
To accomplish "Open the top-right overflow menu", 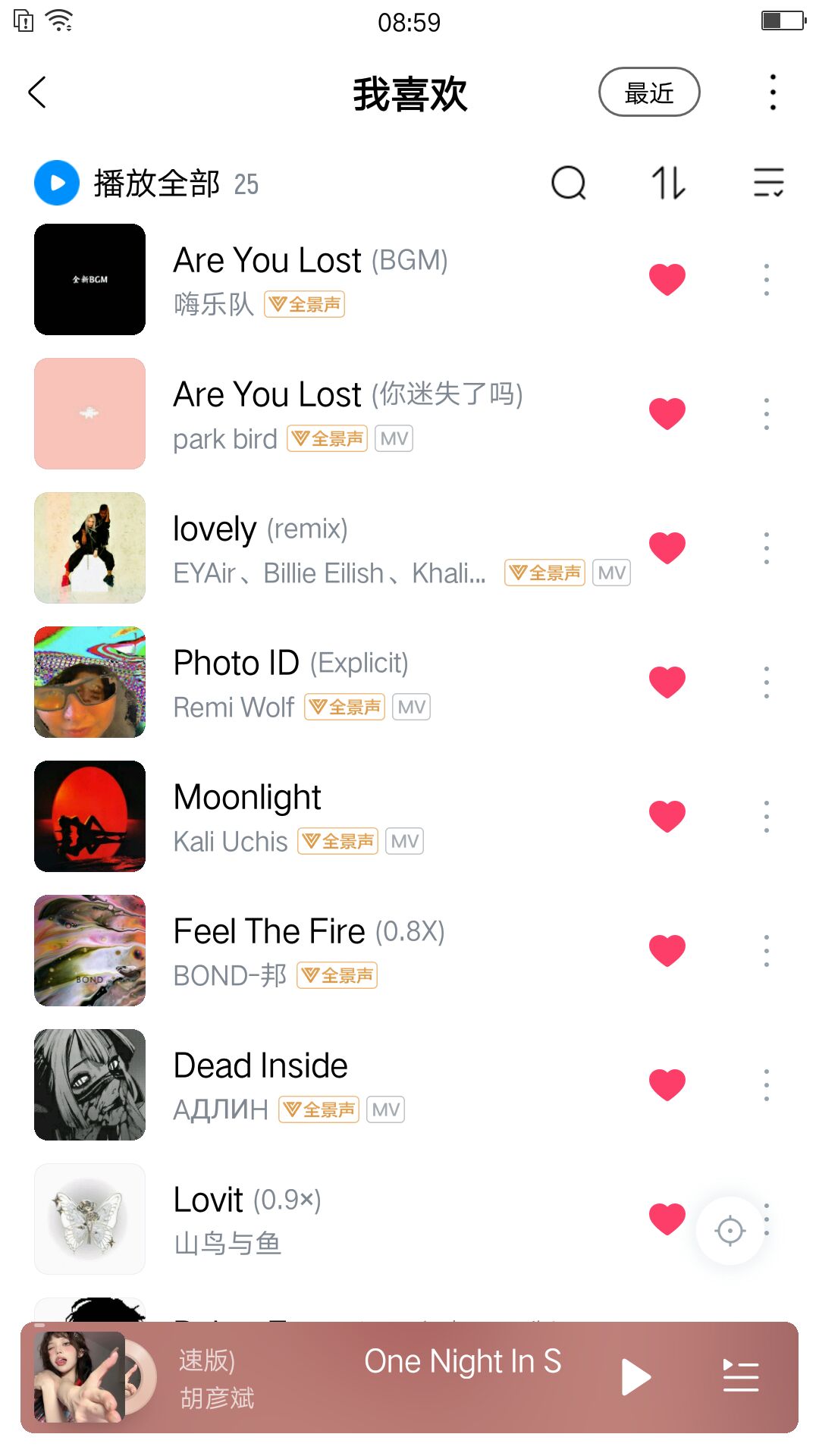I will coord(772,93).
